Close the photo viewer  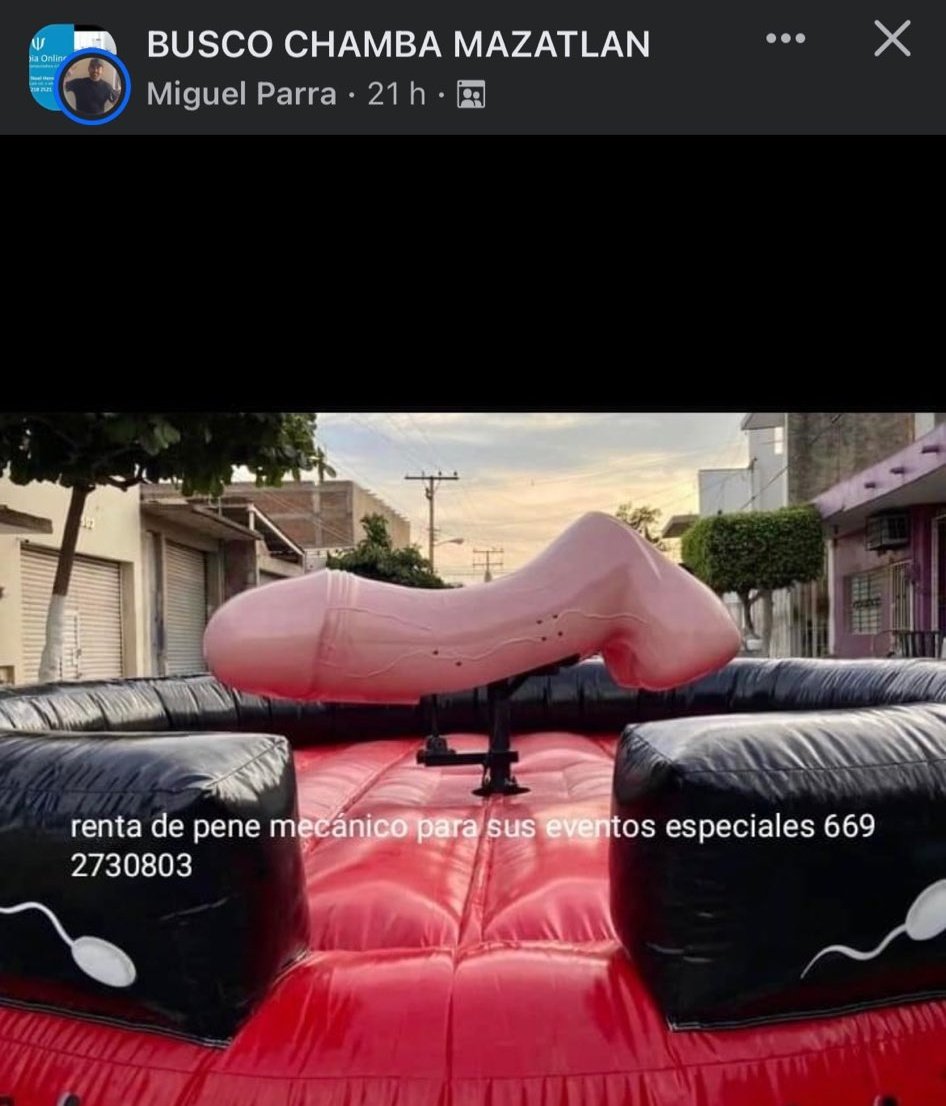pyautogui.click(x=891, y=40)
